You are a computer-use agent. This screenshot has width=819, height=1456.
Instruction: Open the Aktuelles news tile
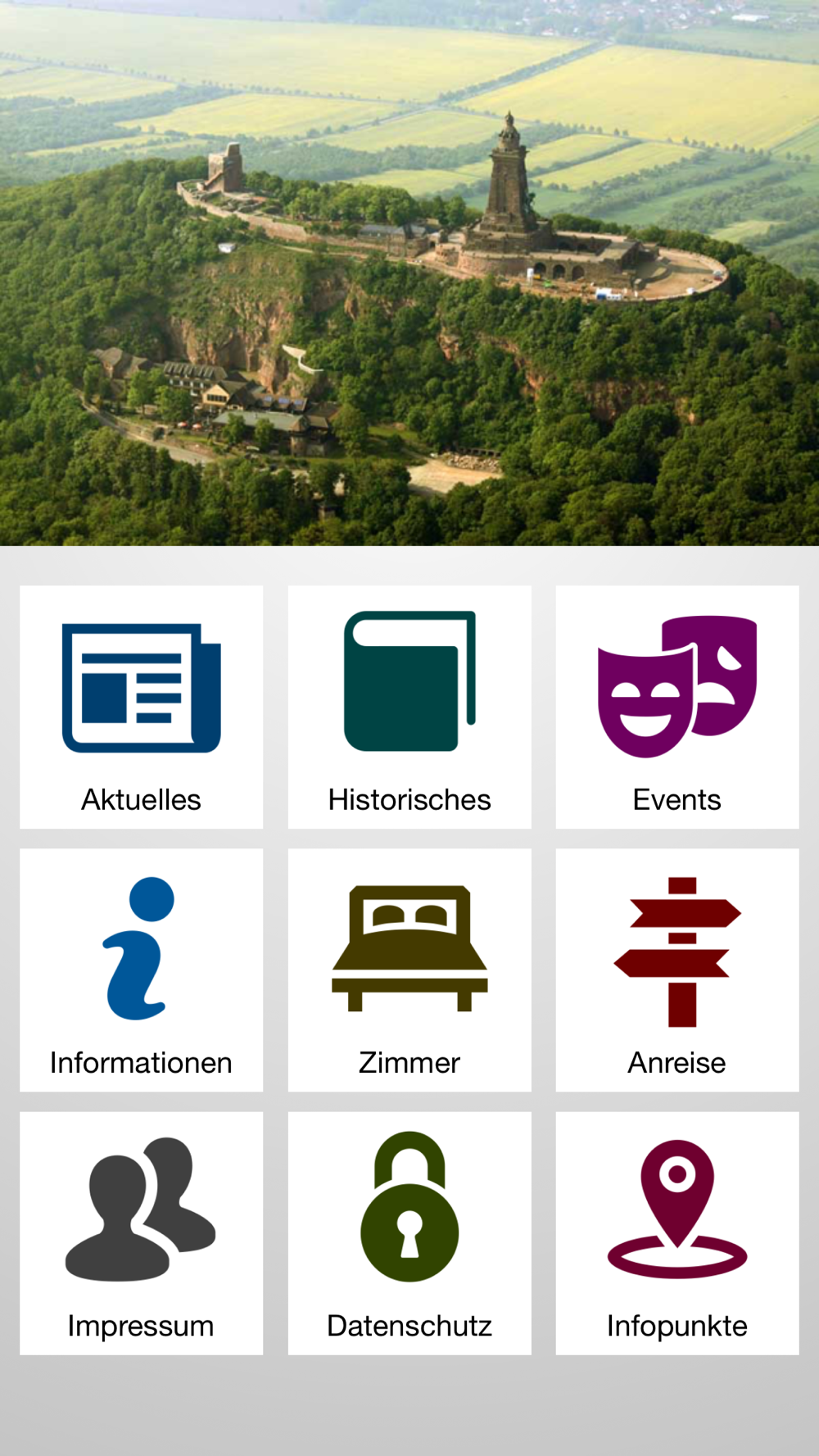141,707
